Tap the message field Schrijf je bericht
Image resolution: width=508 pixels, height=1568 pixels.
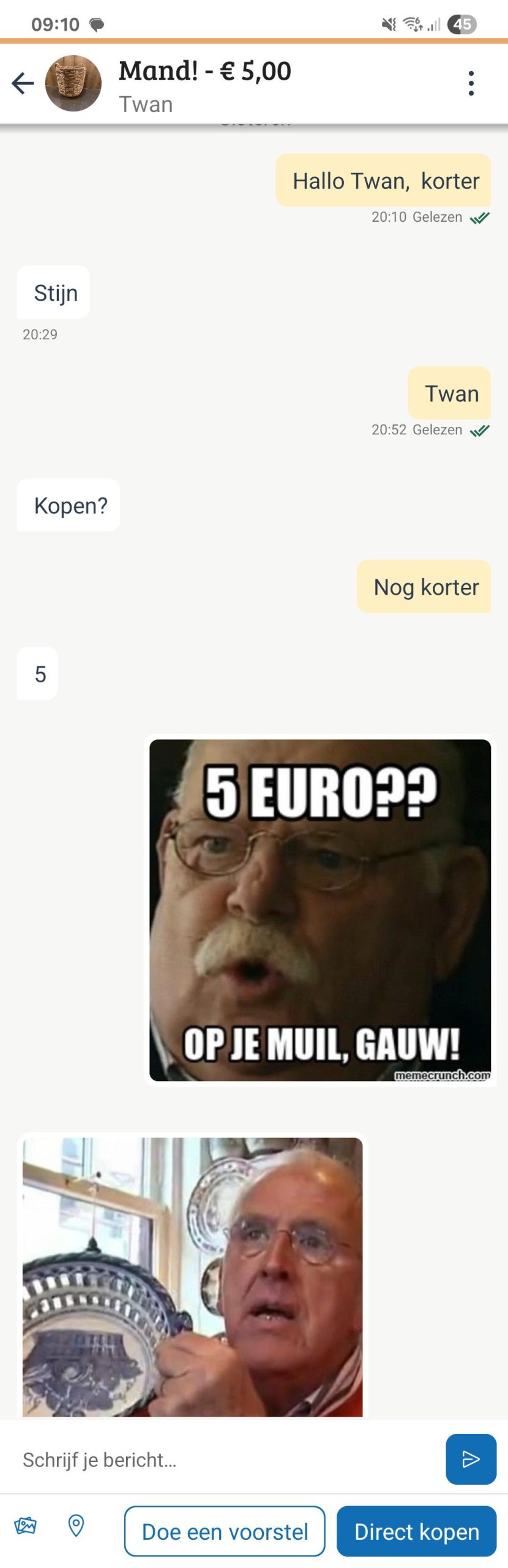point(226,1460)
